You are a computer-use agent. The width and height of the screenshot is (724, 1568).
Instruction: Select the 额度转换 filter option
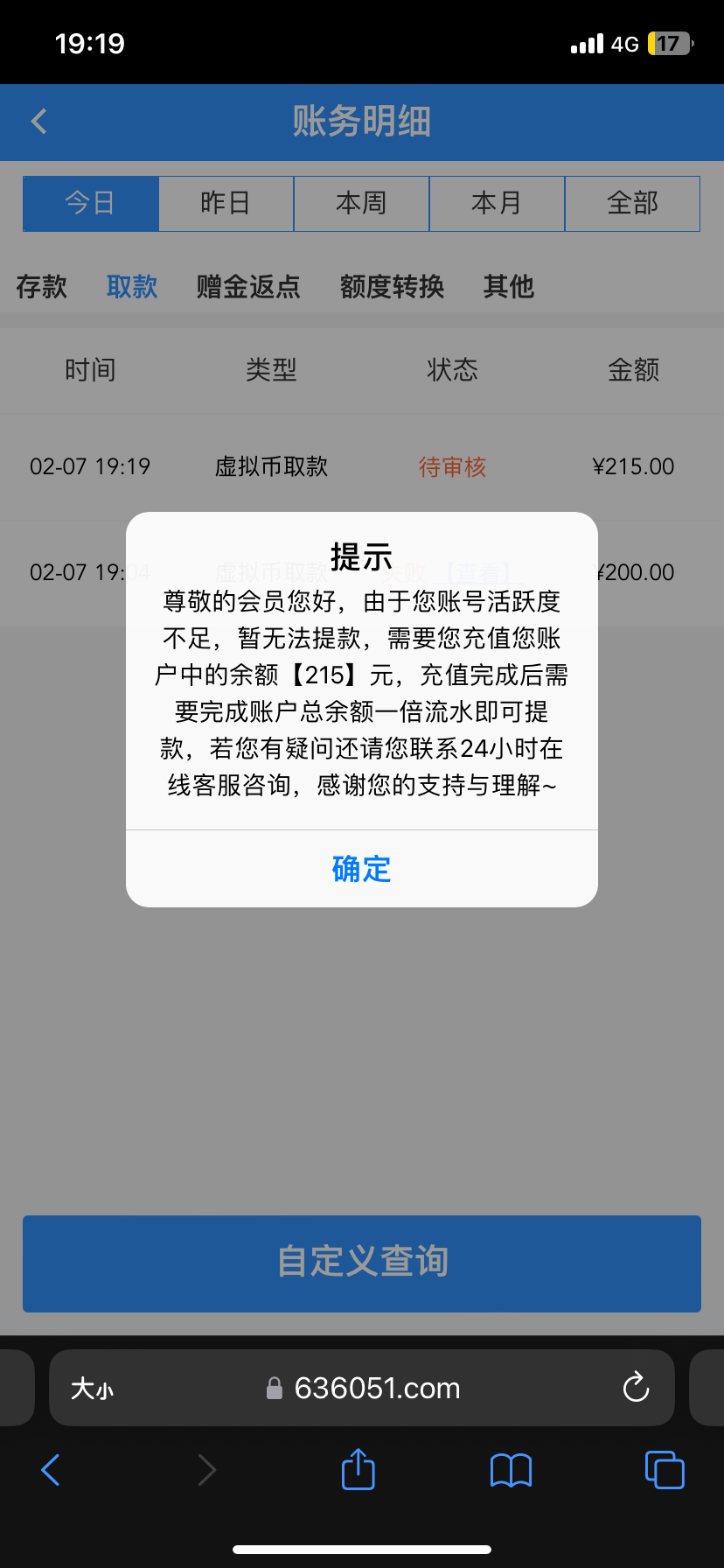pos(392,287)
